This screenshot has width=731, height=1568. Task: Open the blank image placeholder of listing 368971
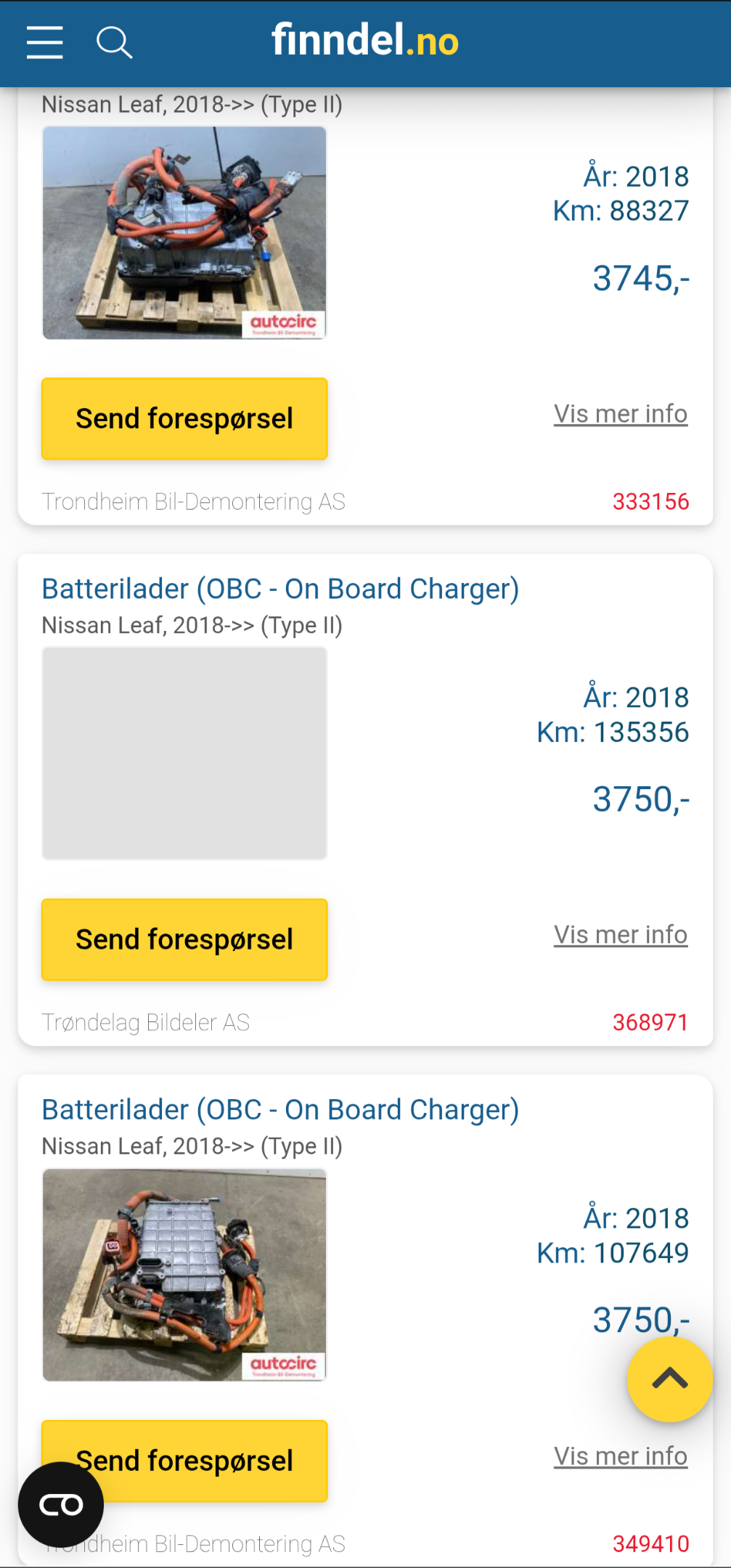point(184,754)
